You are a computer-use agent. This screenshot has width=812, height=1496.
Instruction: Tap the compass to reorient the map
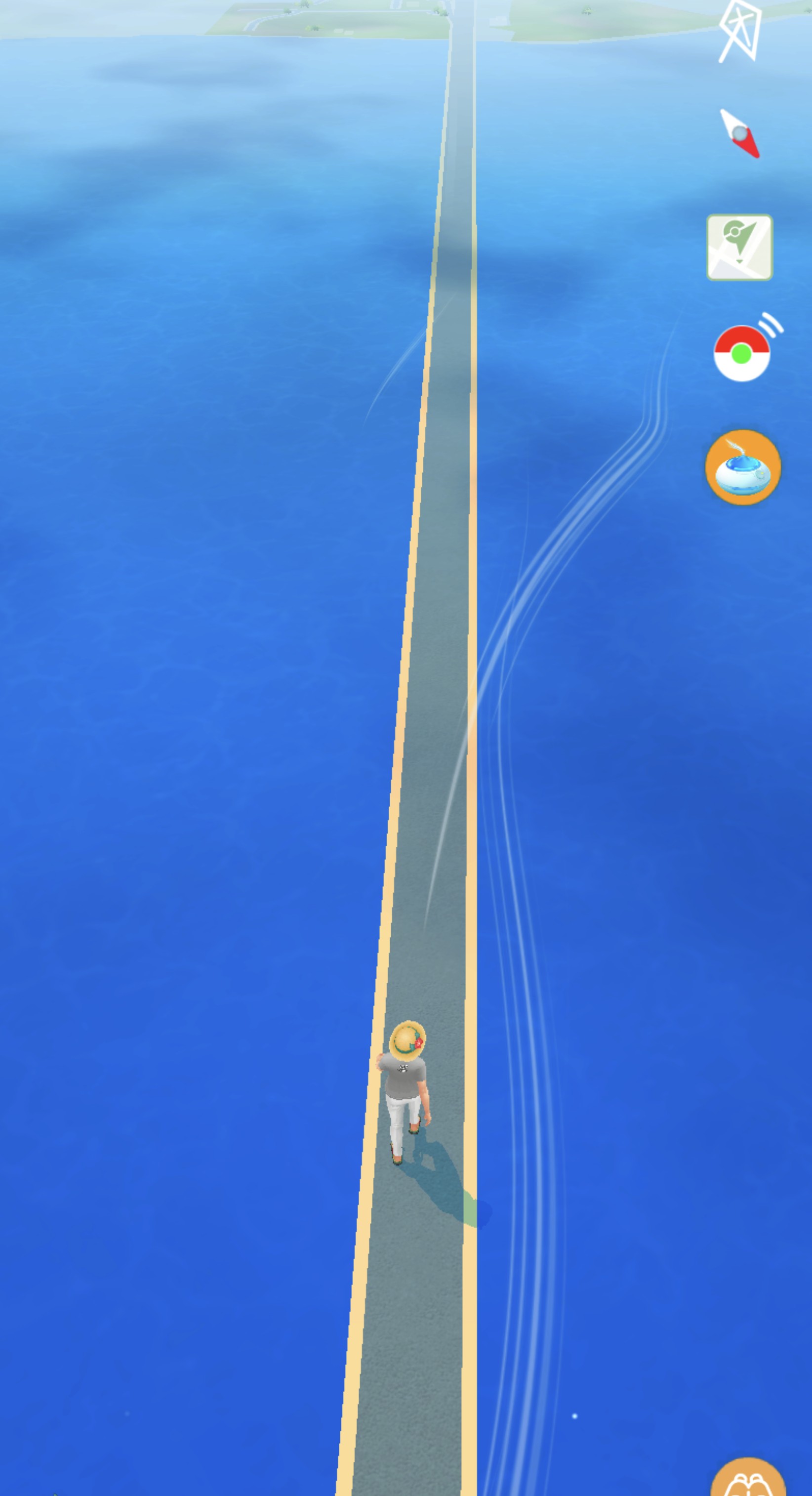[739, 134]
